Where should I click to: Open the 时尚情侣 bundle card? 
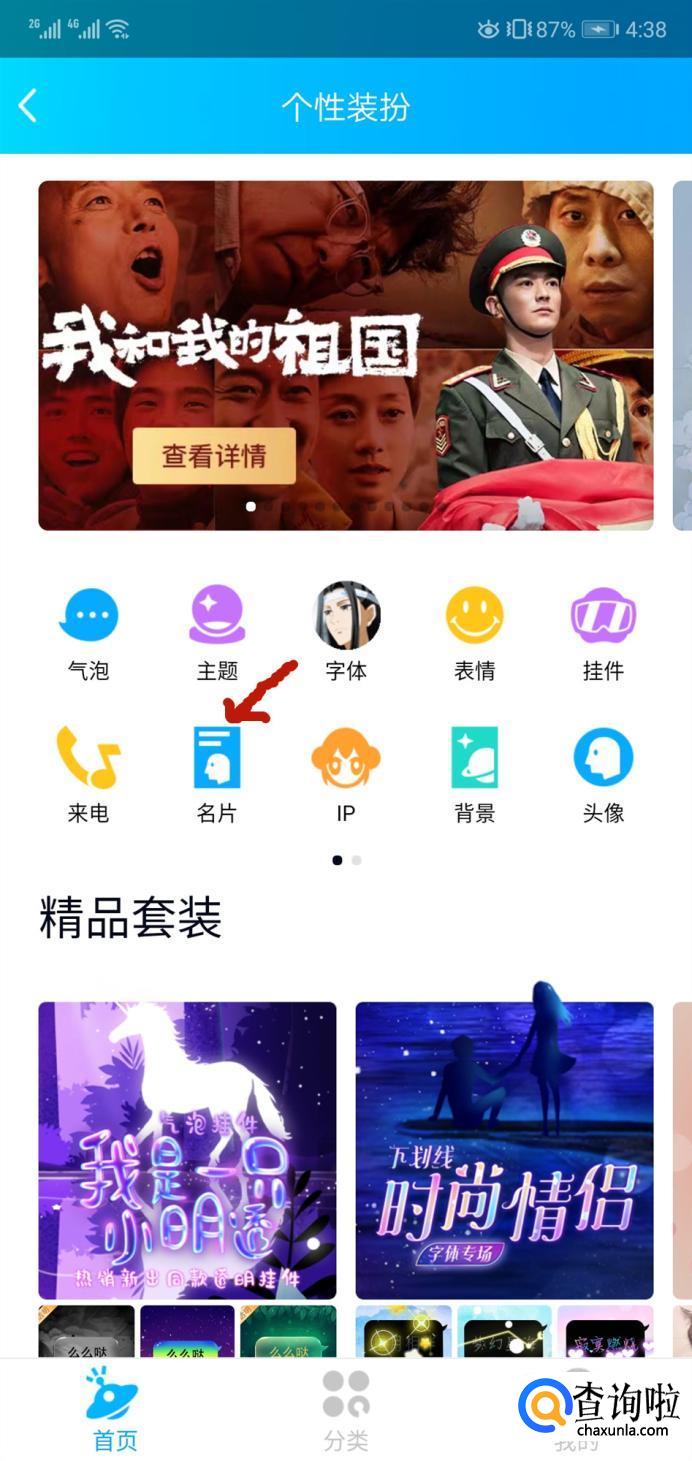[504, 1150]
